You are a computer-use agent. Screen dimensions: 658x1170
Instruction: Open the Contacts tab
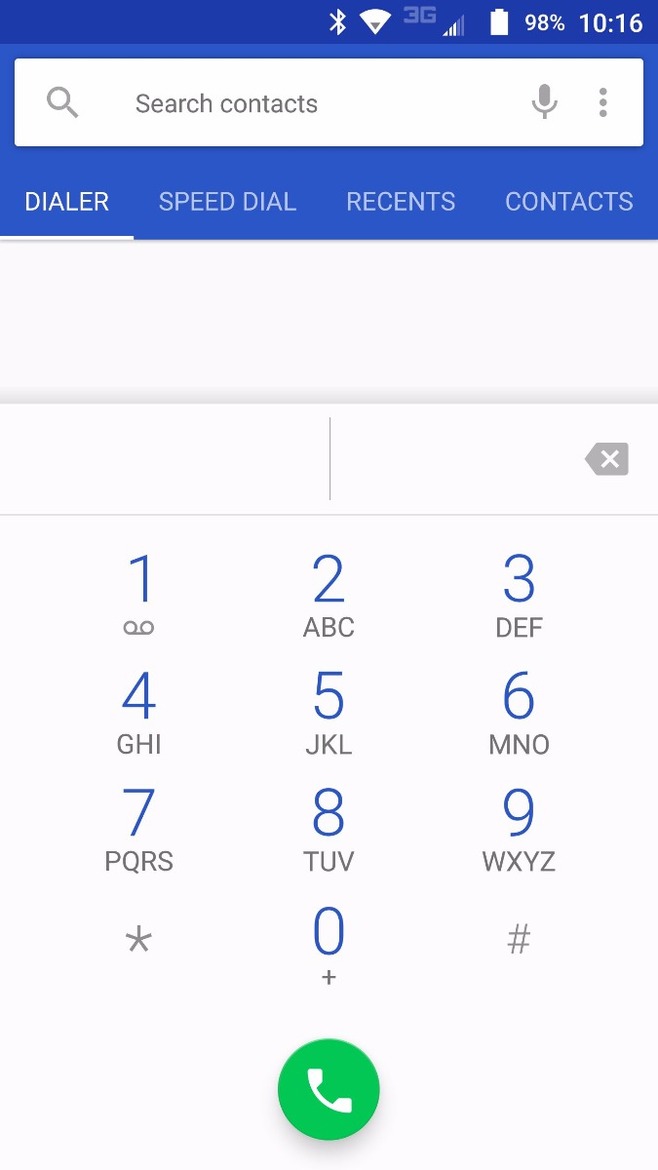pyautogui.click(x=569, y=201)
